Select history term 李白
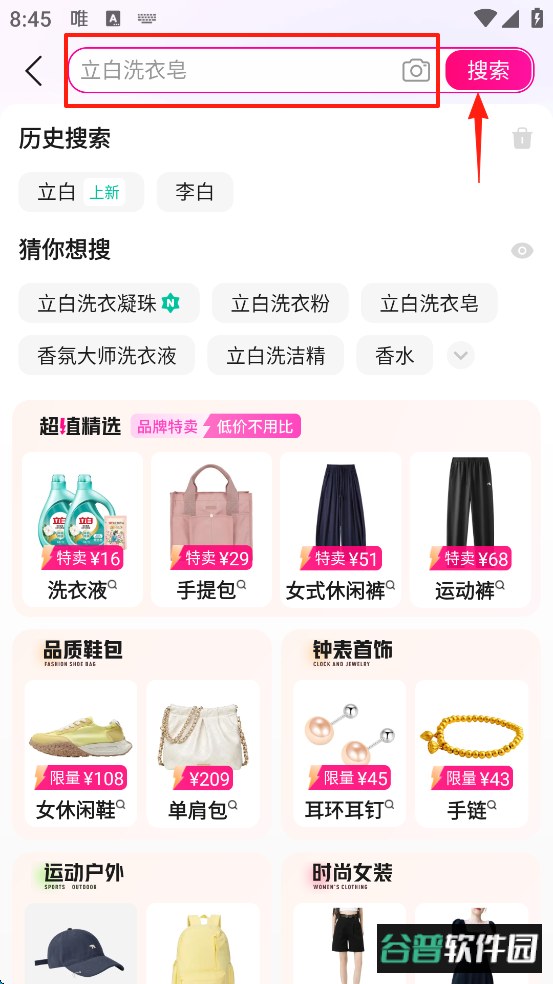This screenshot has height=984, width=553. 195,192
